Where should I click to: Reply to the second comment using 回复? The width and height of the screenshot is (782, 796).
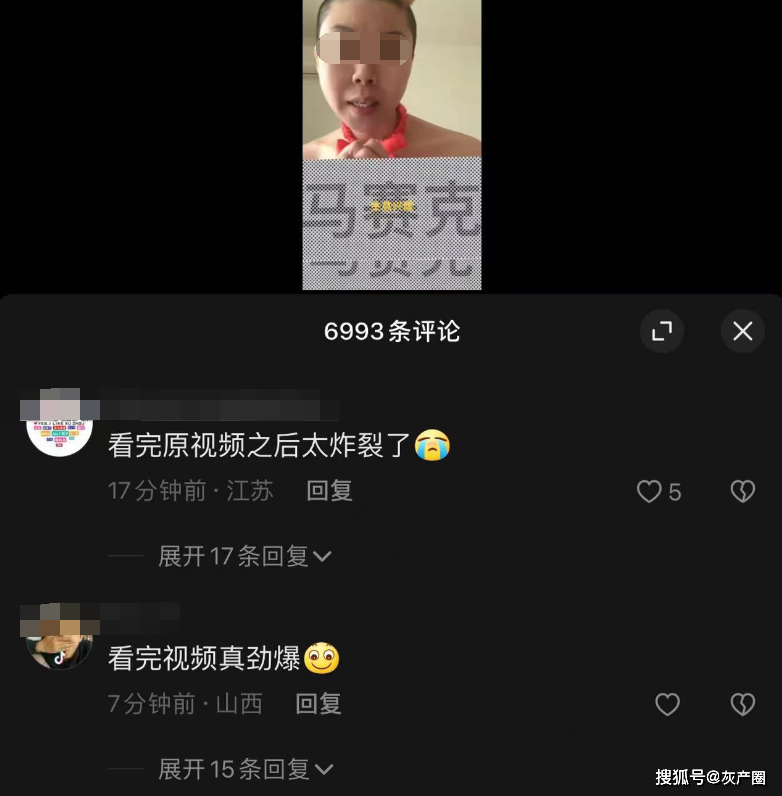(318, 704)
